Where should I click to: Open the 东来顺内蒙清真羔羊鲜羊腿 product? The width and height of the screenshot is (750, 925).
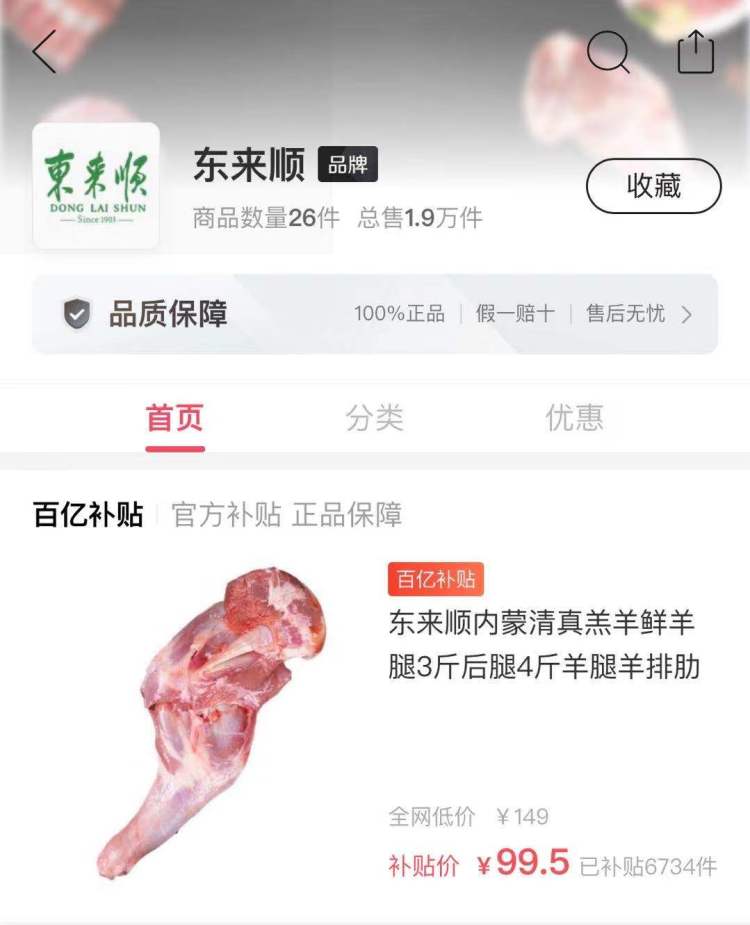coord(544,645)
